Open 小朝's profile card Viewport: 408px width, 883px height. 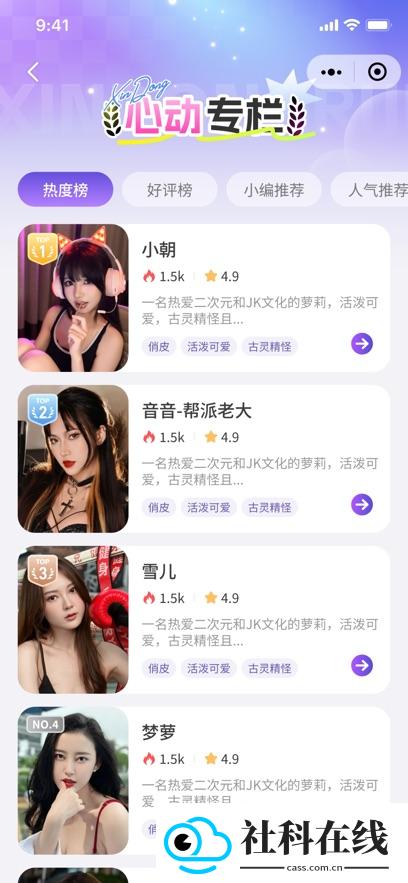tap(204, 298)
